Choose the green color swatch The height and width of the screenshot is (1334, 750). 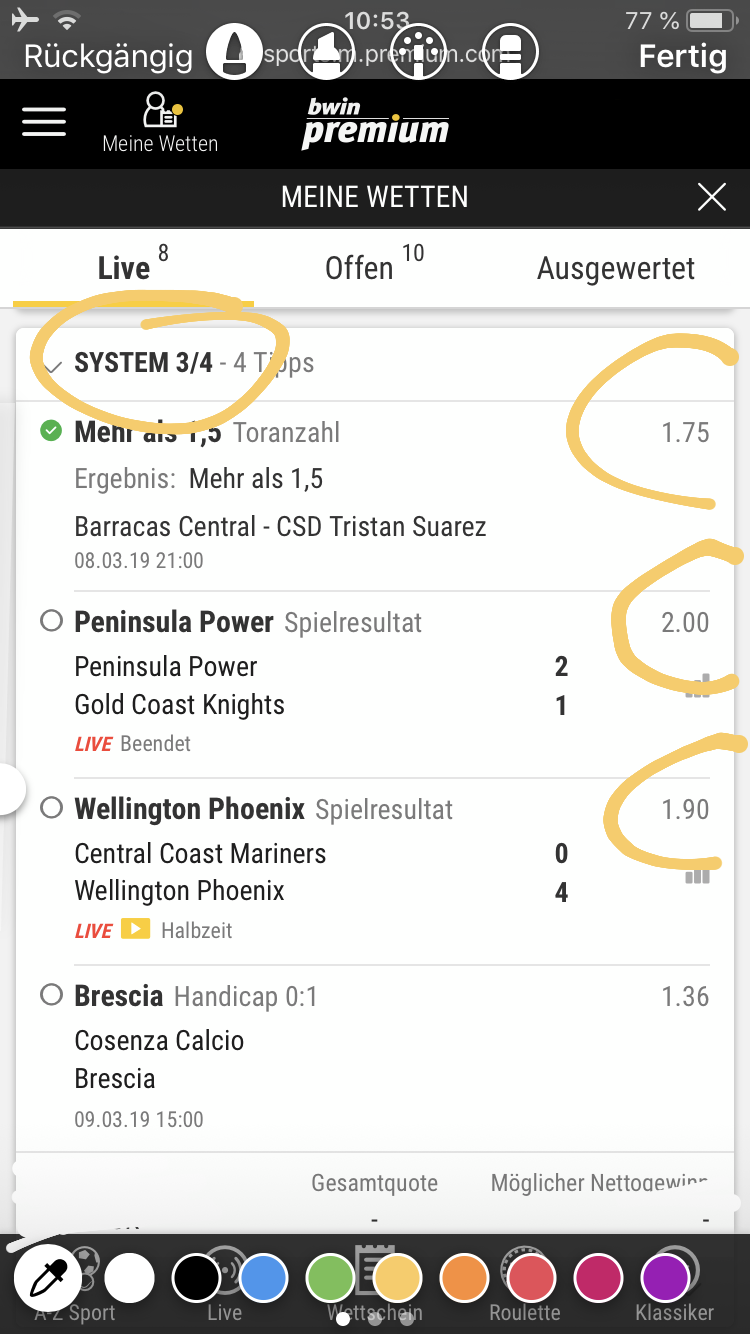pos(331,1279)
